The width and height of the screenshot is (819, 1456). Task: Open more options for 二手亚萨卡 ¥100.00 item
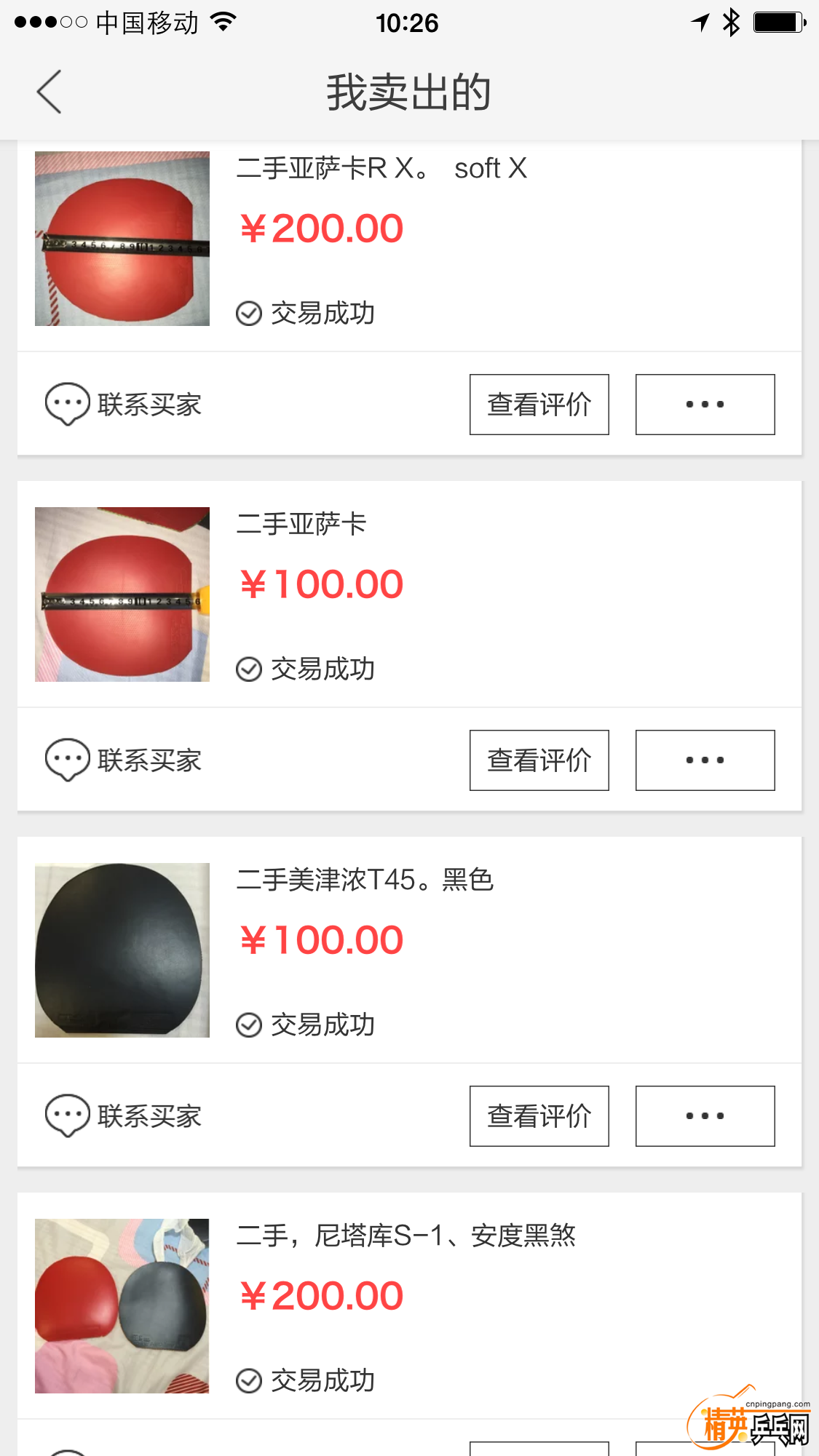coord(705,760)
